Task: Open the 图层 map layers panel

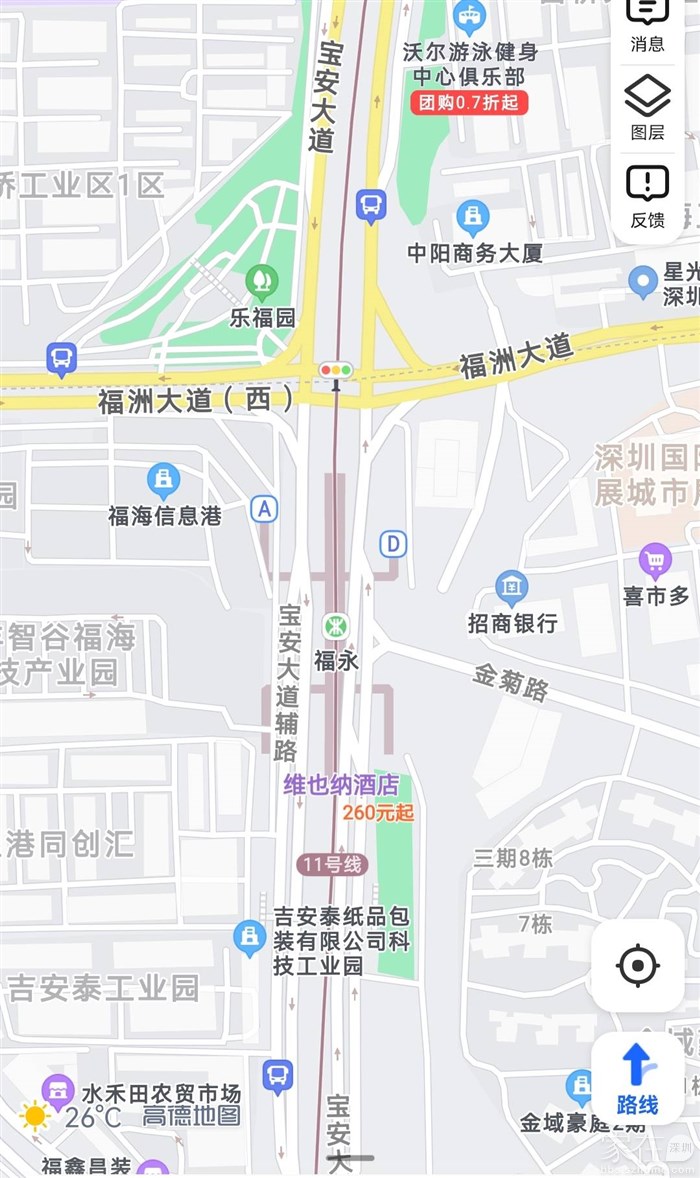Action: coord(647,108)
